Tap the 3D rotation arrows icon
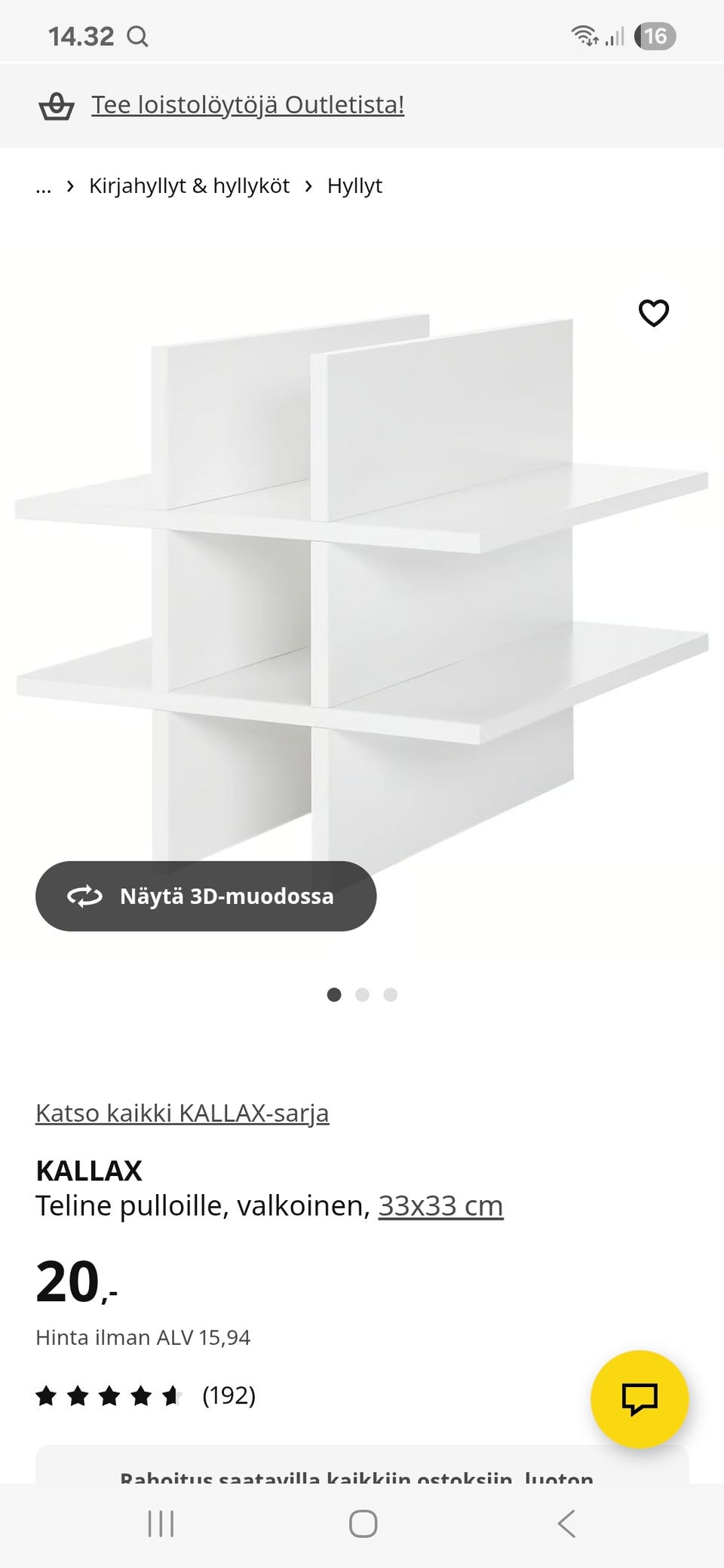Viewport: 724px width, 1568px height. pos(85,896)
